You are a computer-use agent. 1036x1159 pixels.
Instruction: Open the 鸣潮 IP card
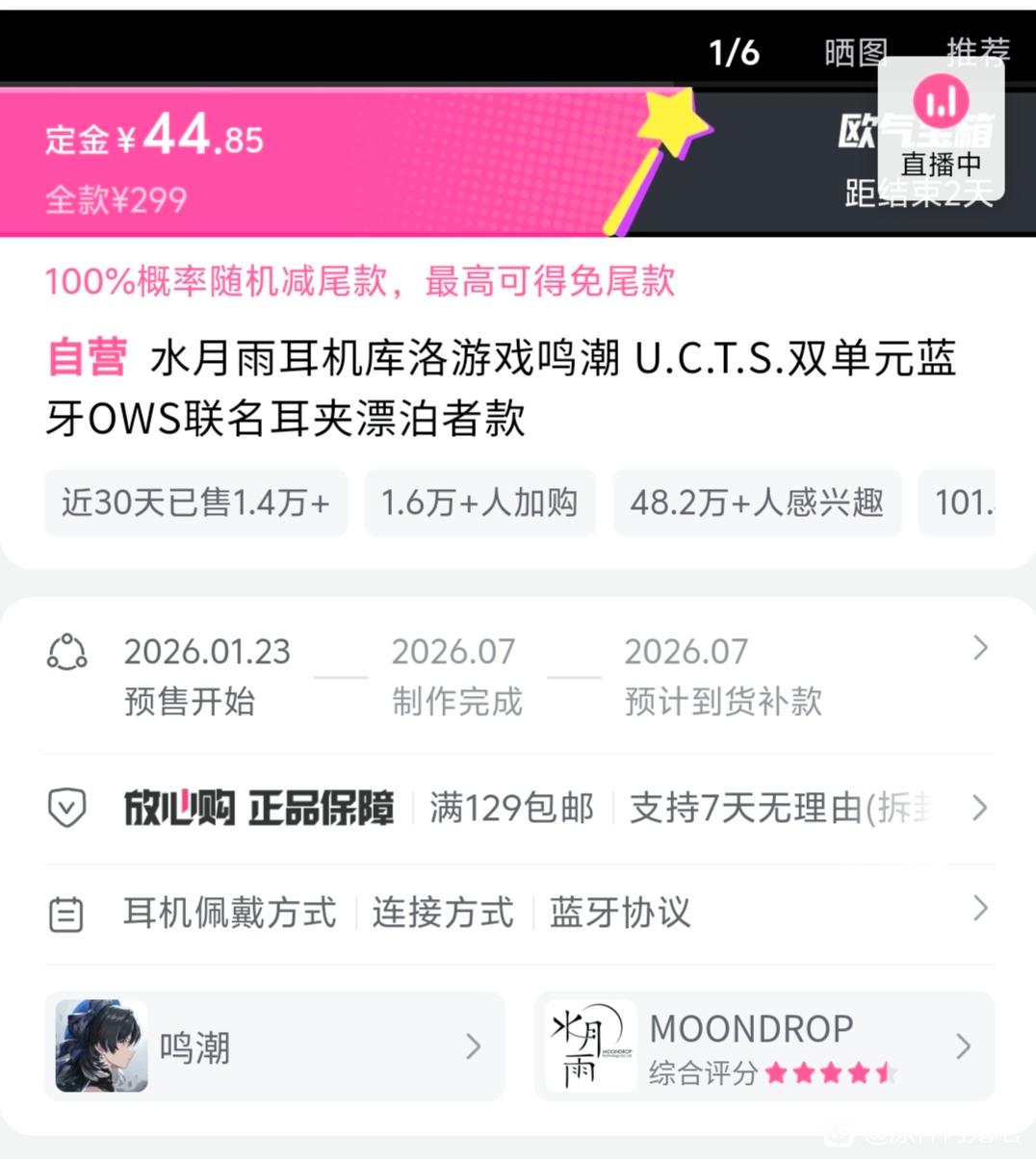(x=274, y=1046)
